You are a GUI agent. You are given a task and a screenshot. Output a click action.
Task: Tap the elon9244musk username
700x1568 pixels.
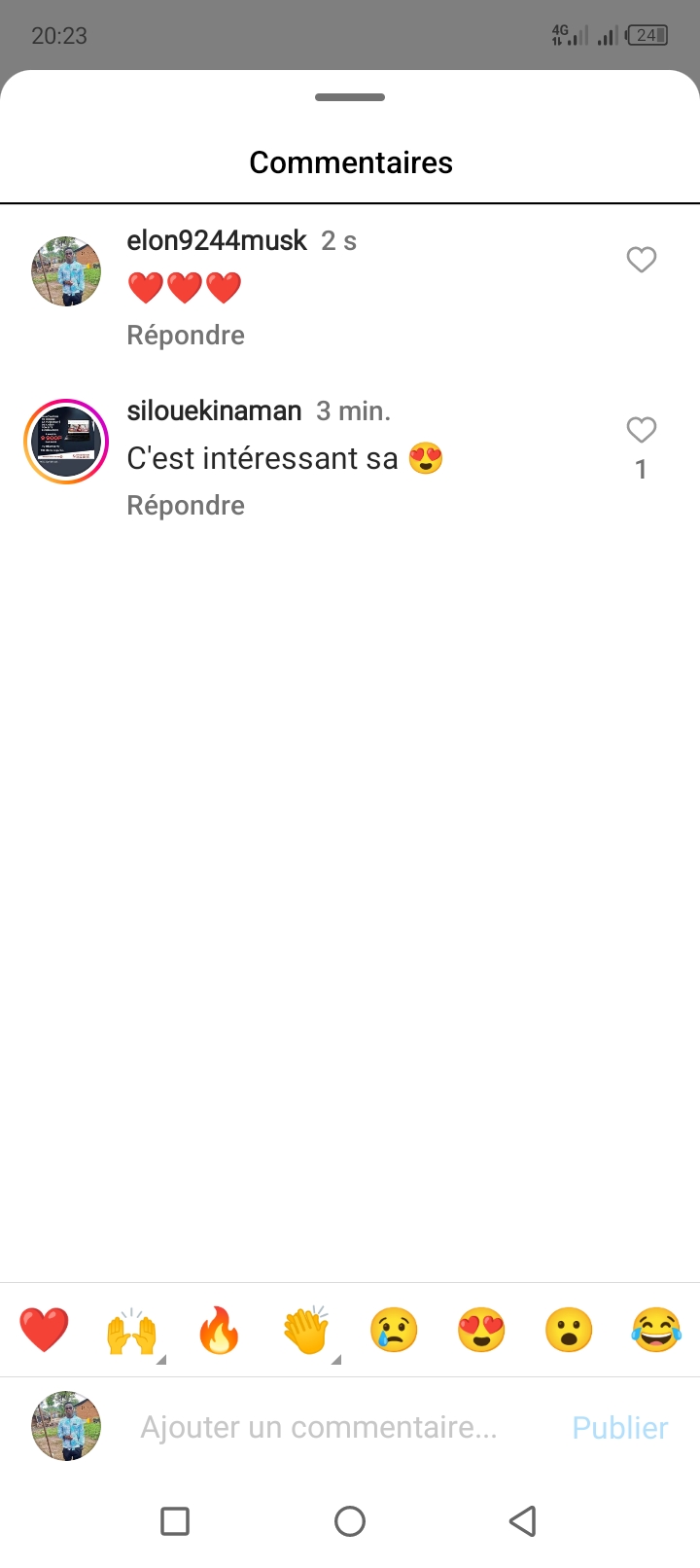[217, 241]
